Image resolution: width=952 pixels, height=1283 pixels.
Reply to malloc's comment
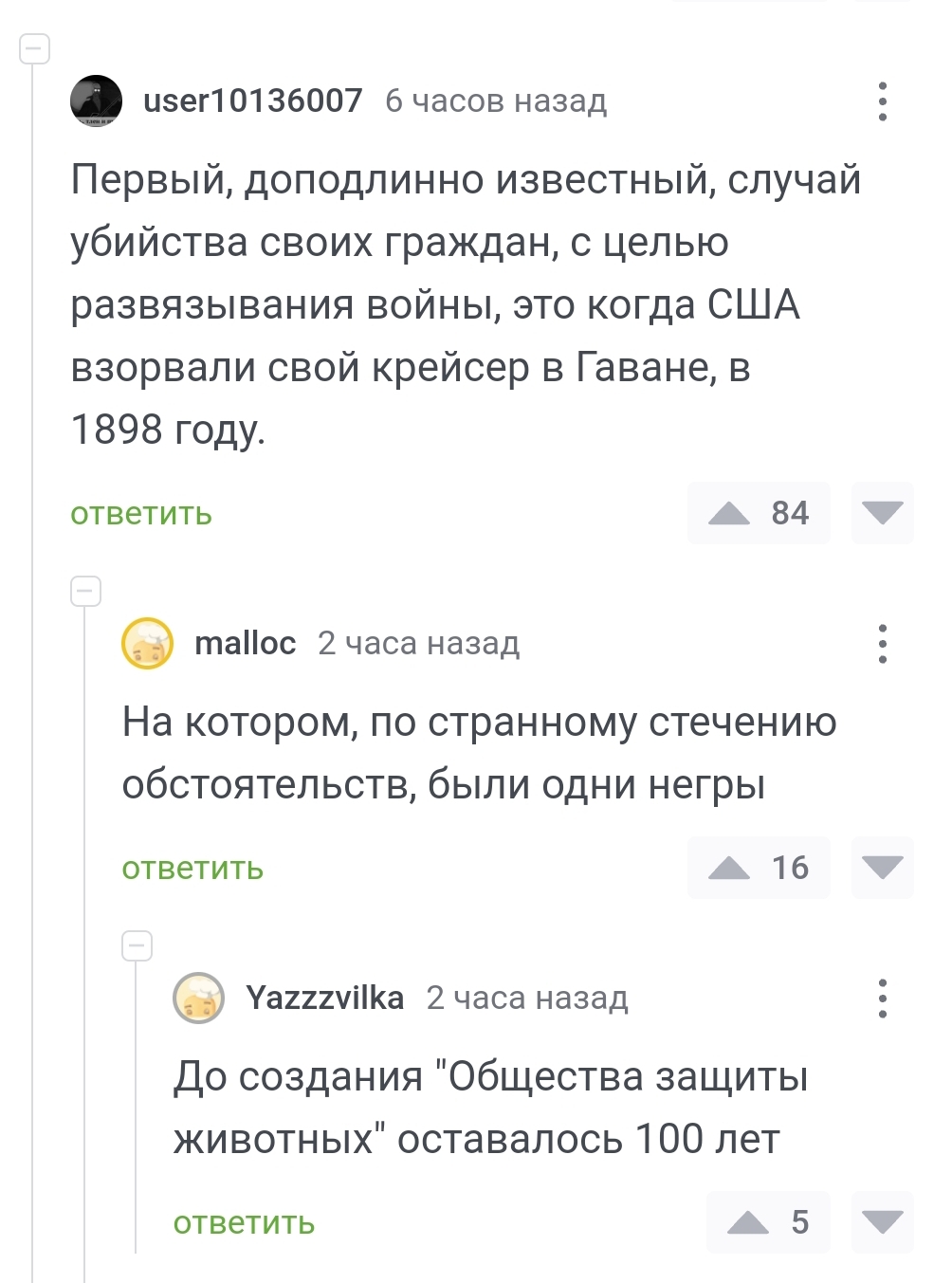pyautogui.click(x=192, y=869)
